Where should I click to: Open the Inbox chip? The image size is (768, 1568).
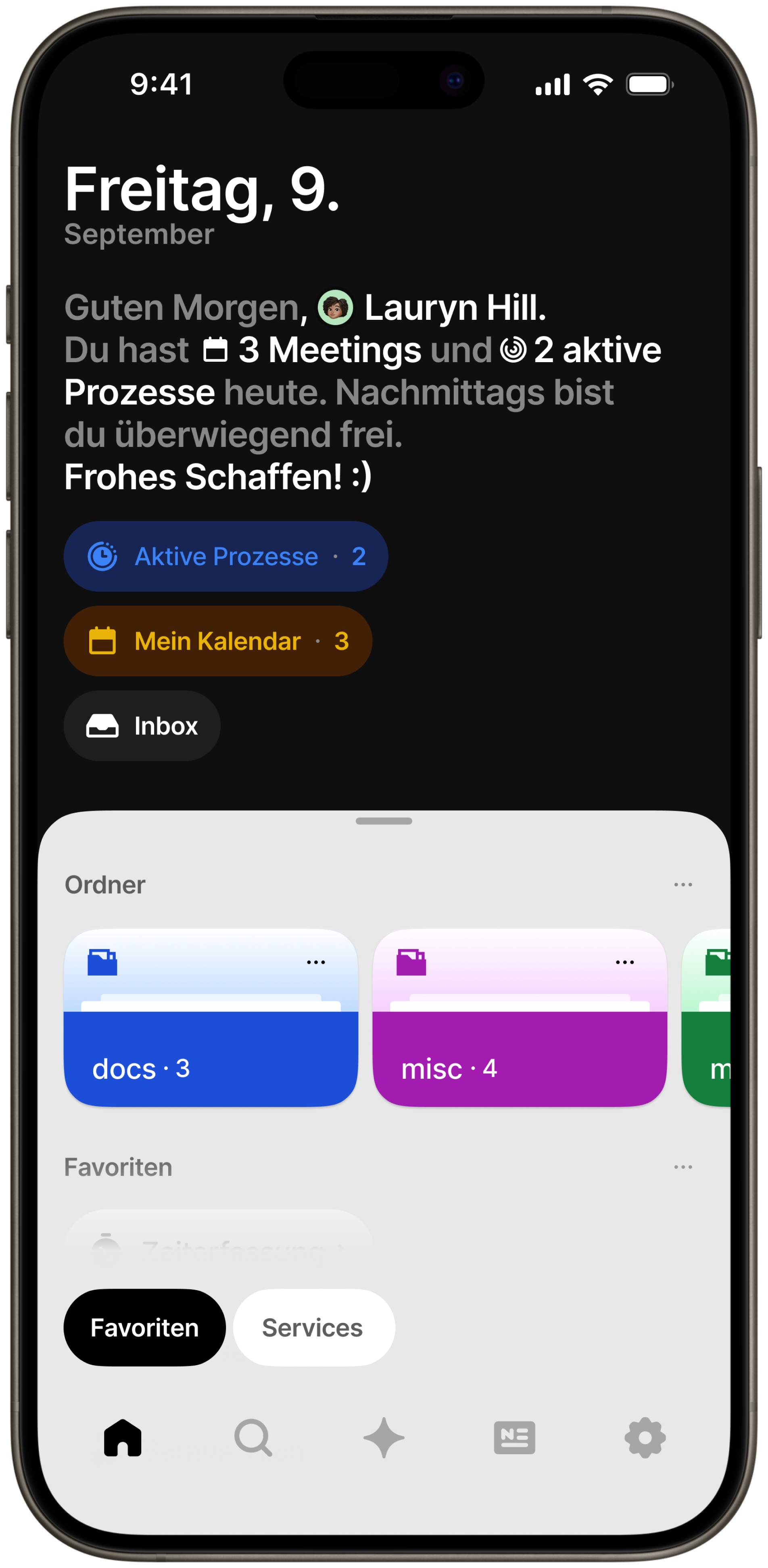[x=142, y=726]
